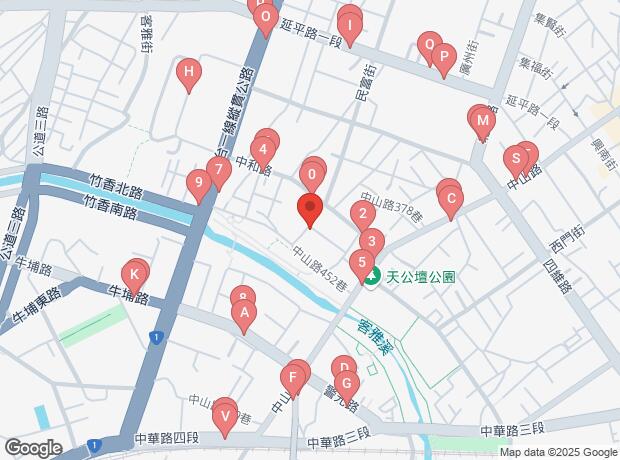Screen dimensions: 620x460
Task: Select the pin numbered 3
Action: pos(371,242)
